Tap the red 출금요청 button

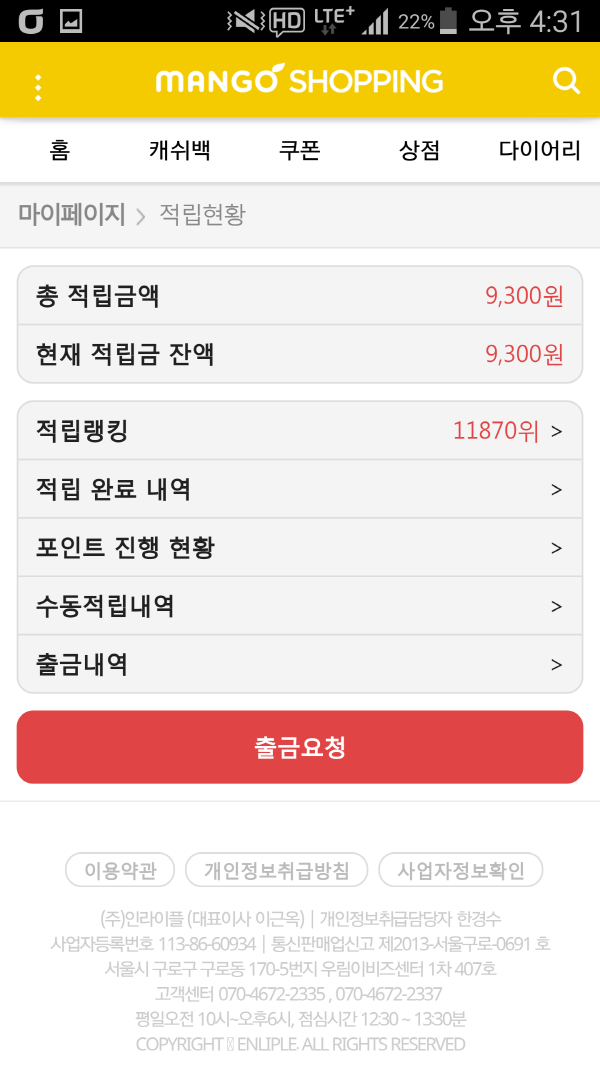[300, 747]
